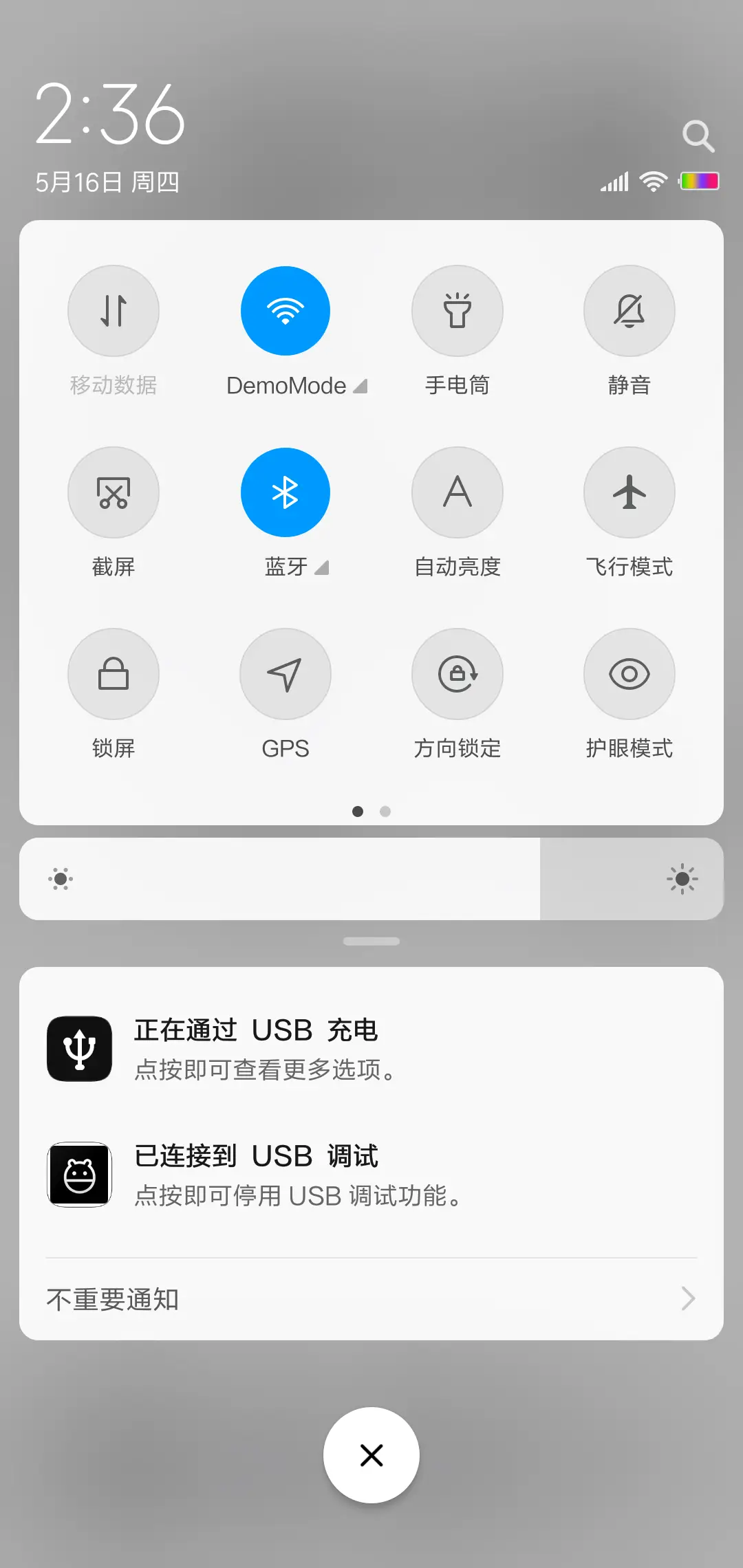Enable silent mode 静音
743x1568 pixels.
629,311
